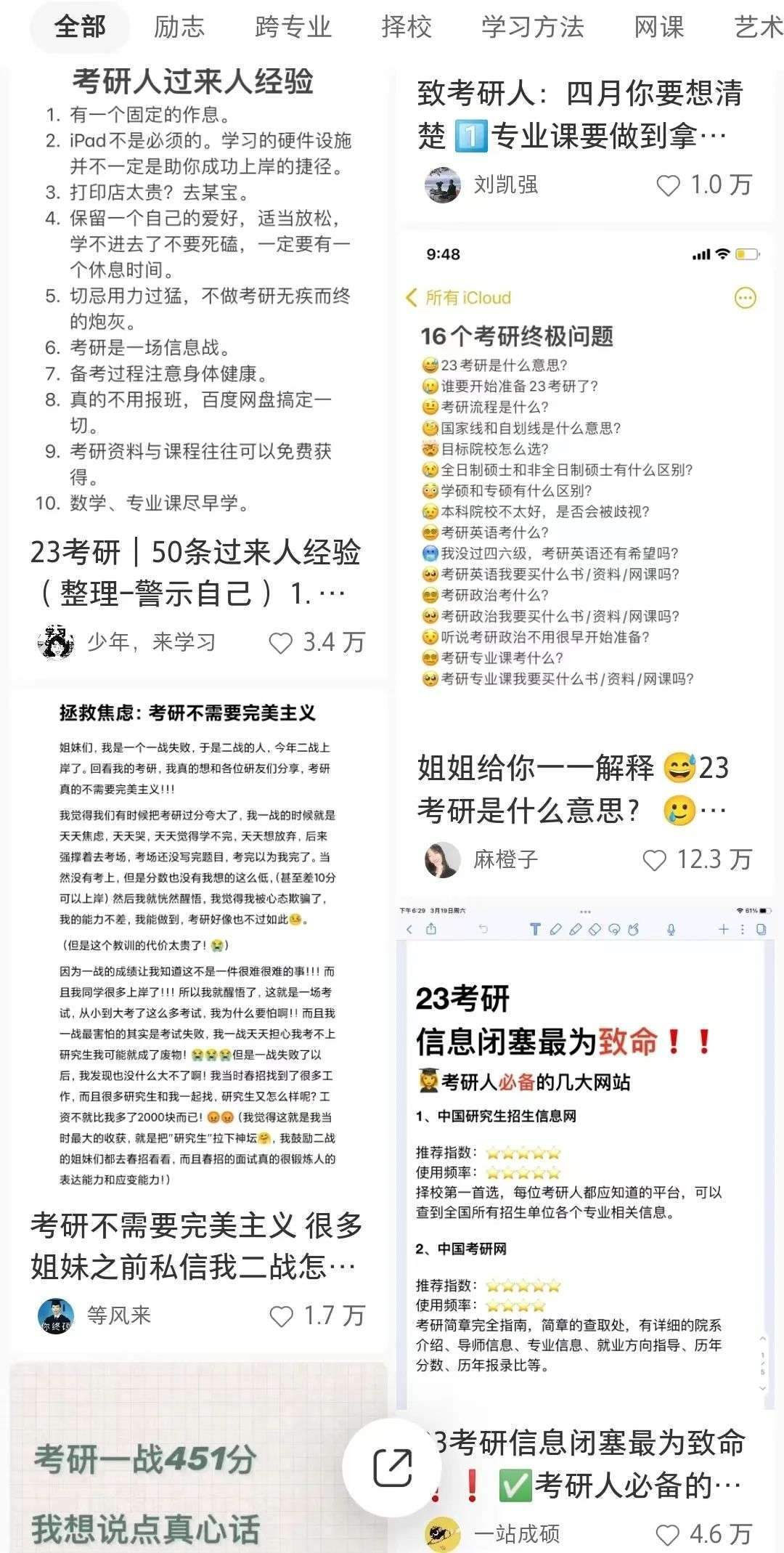This screenshot has height=1553, width=784.
Task: Like 等风来's post
Action: pos(281,1316)
